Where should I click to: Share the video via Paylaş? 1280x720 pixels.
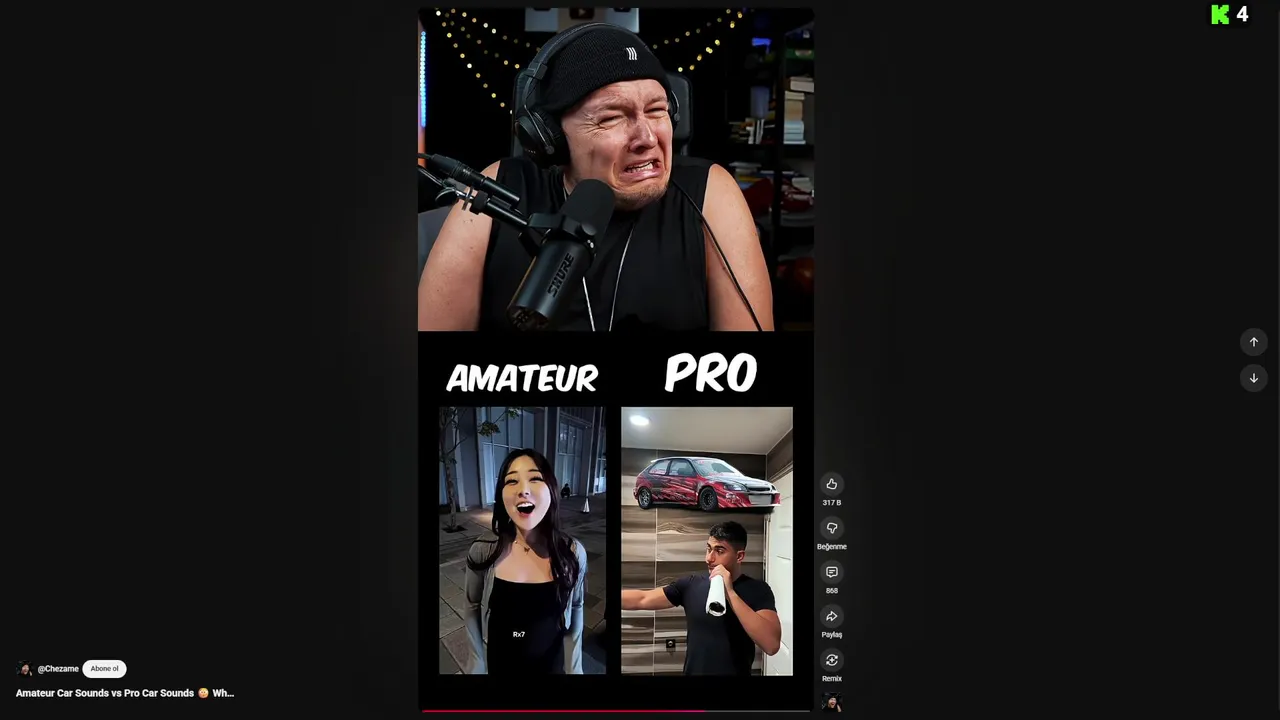pyautogui.click(x=831, y=617)
